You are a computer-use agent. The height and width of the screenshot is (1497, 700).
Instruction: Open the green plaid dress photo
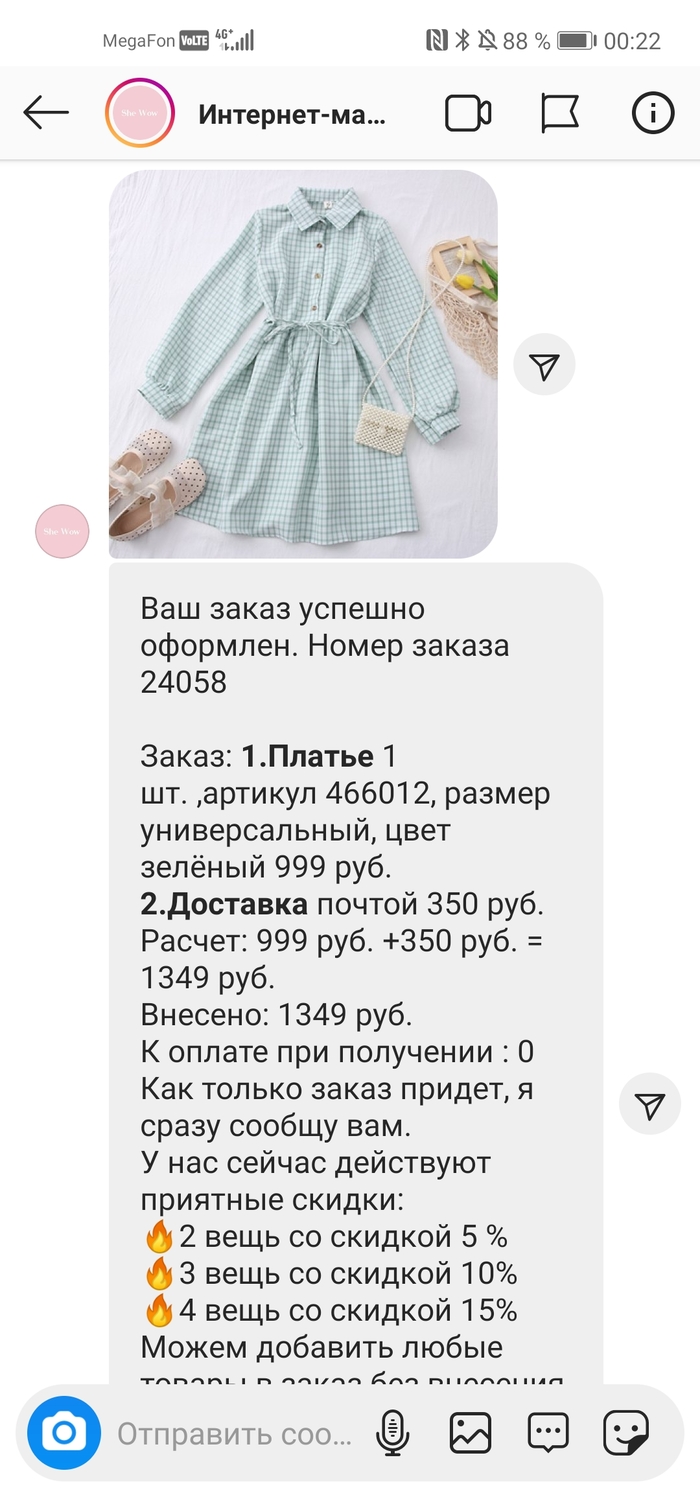303,364
